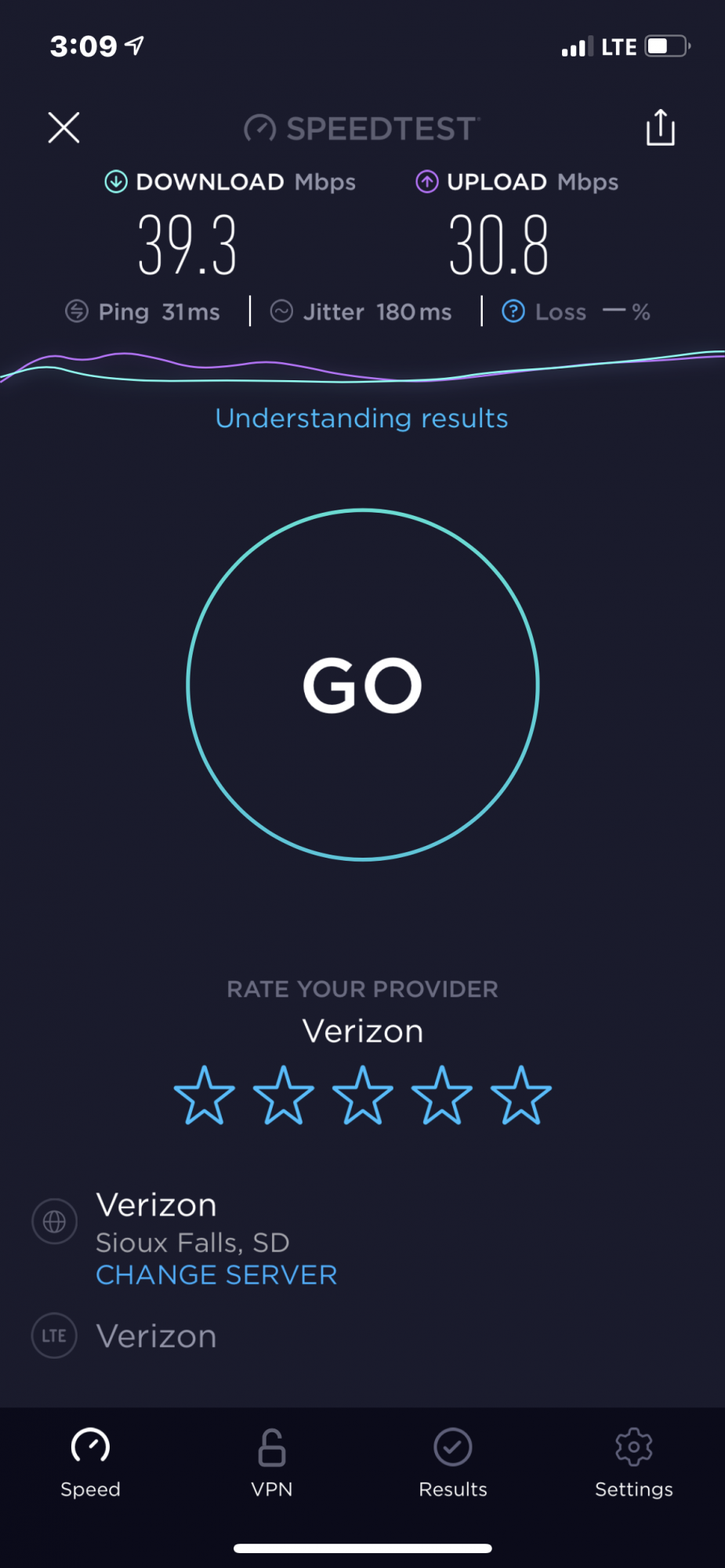Open the Settings tab
Image resolution: width=725 pixels, height=1568 pixels.
633,1463
